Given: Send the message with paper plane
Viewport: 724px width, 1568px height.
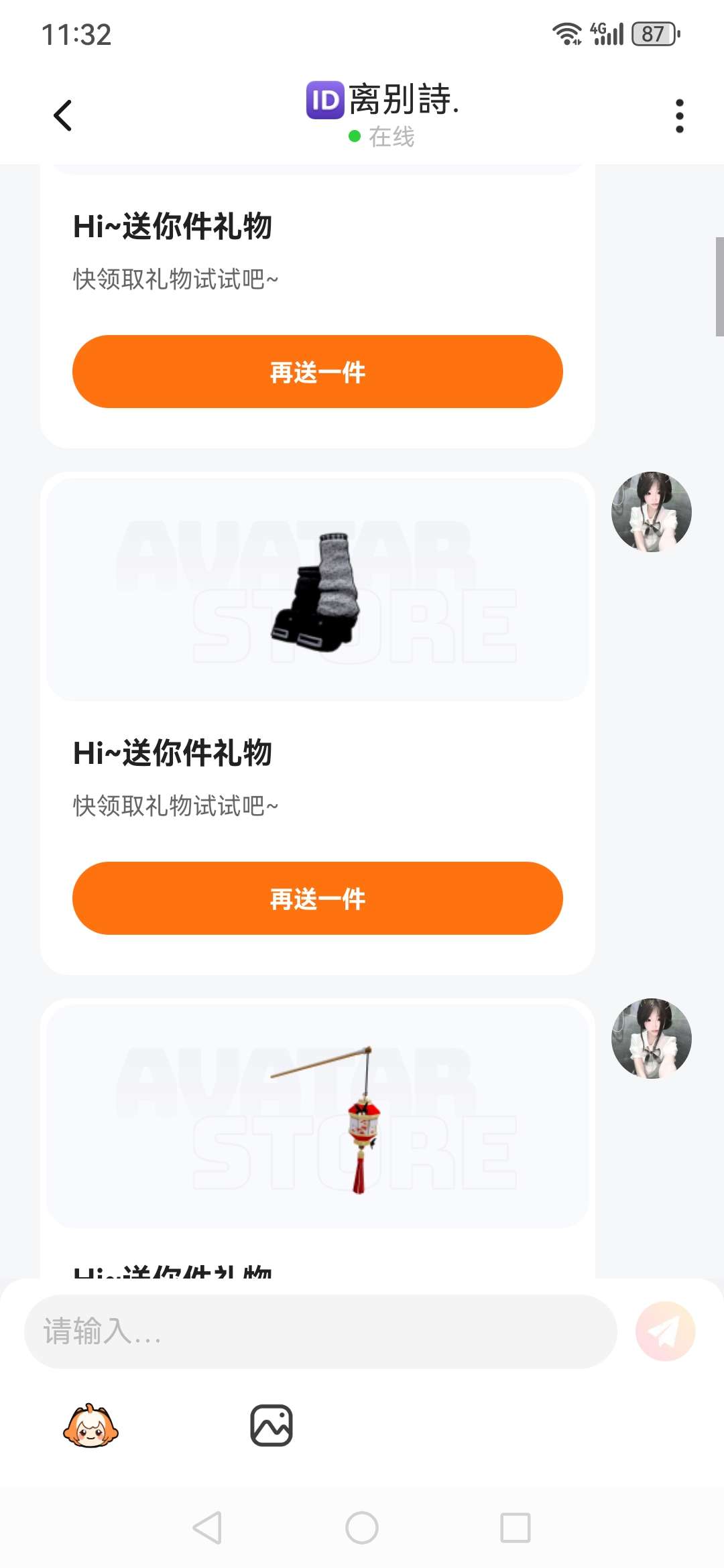Looking at the screenshot, I should pyautogui.click(x=665, y=1331).
